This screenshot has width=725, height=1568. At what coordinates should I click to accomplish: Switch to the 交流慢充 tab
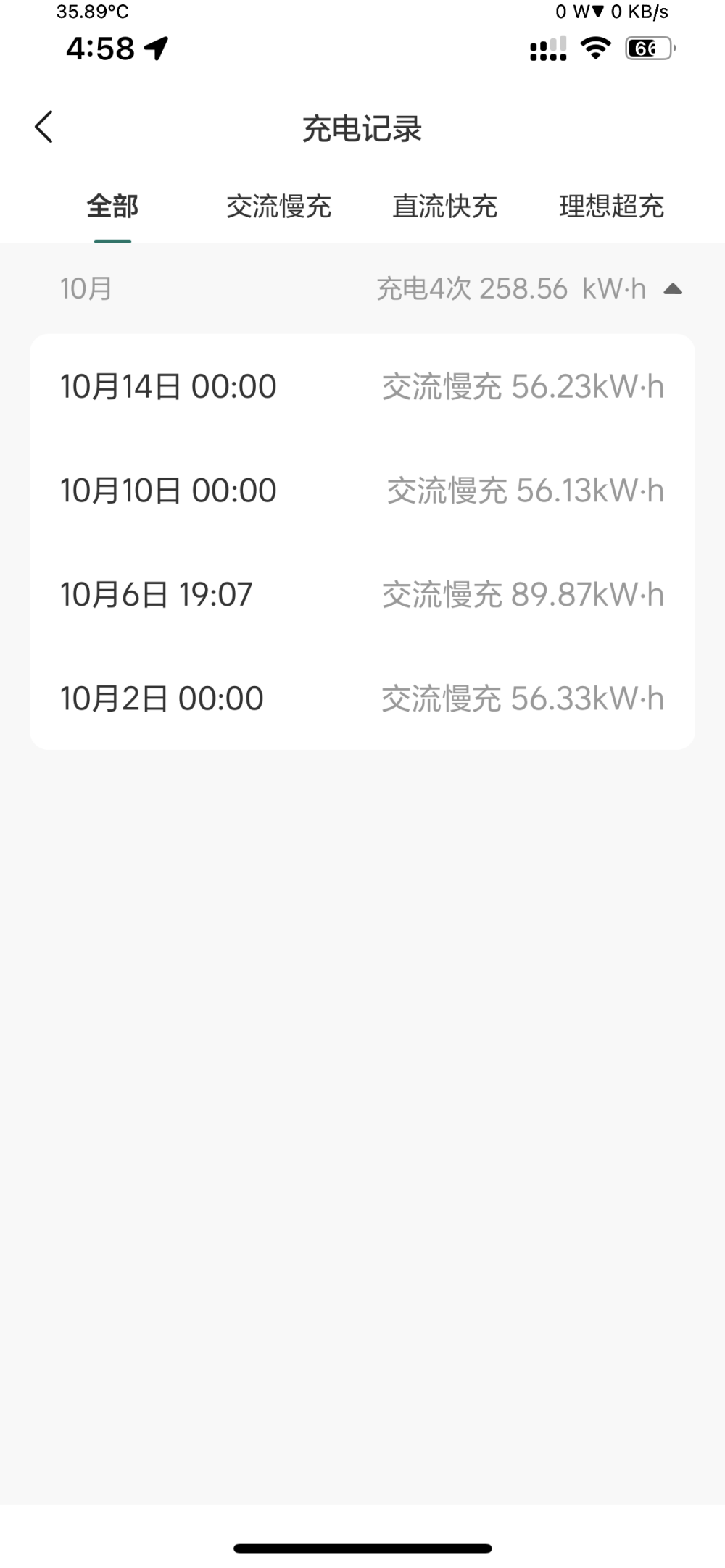click(x=279, y=207)
